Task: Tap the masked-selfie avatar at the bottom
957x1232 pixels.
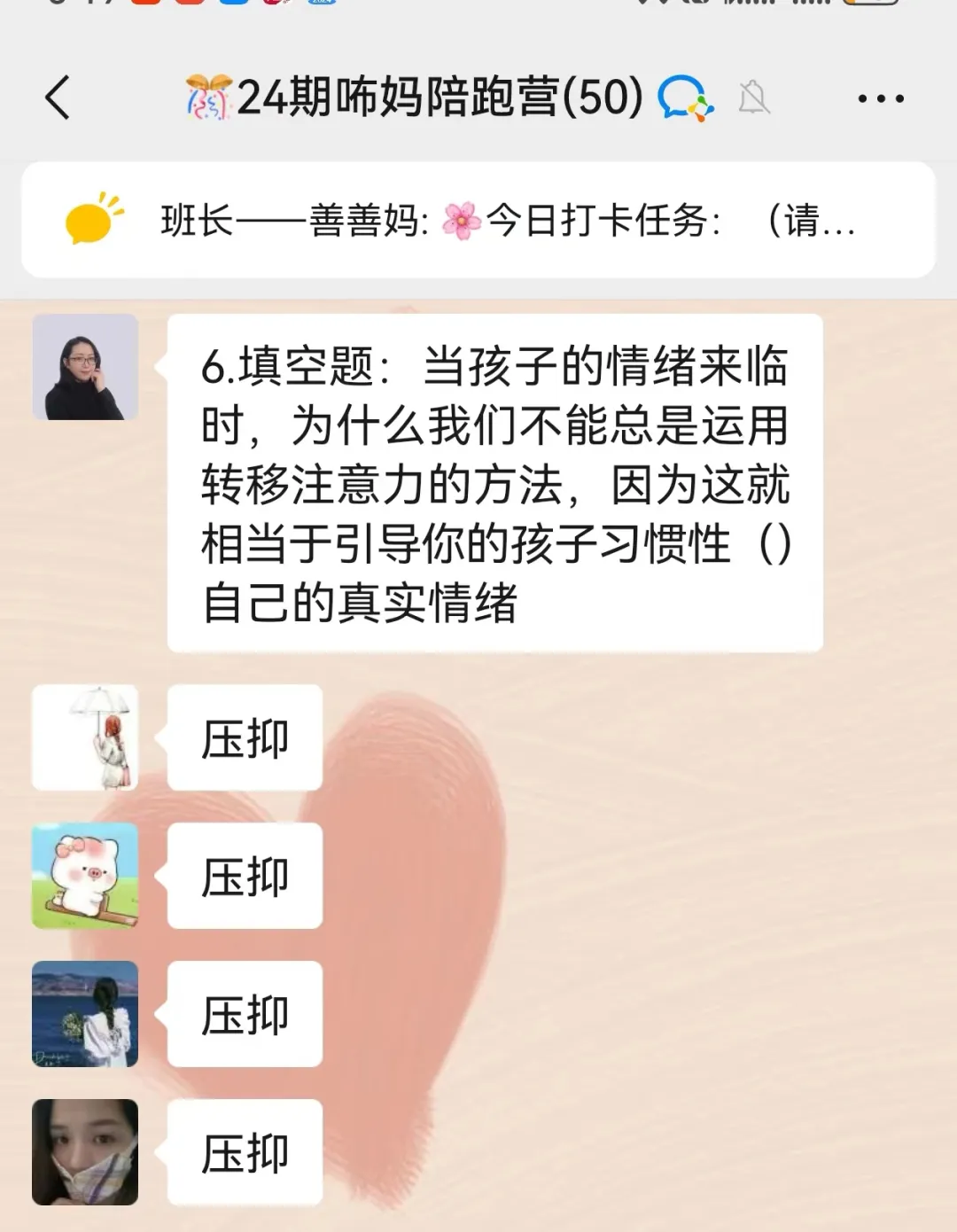Action: pyautogui.click(x=84, y=1150)
